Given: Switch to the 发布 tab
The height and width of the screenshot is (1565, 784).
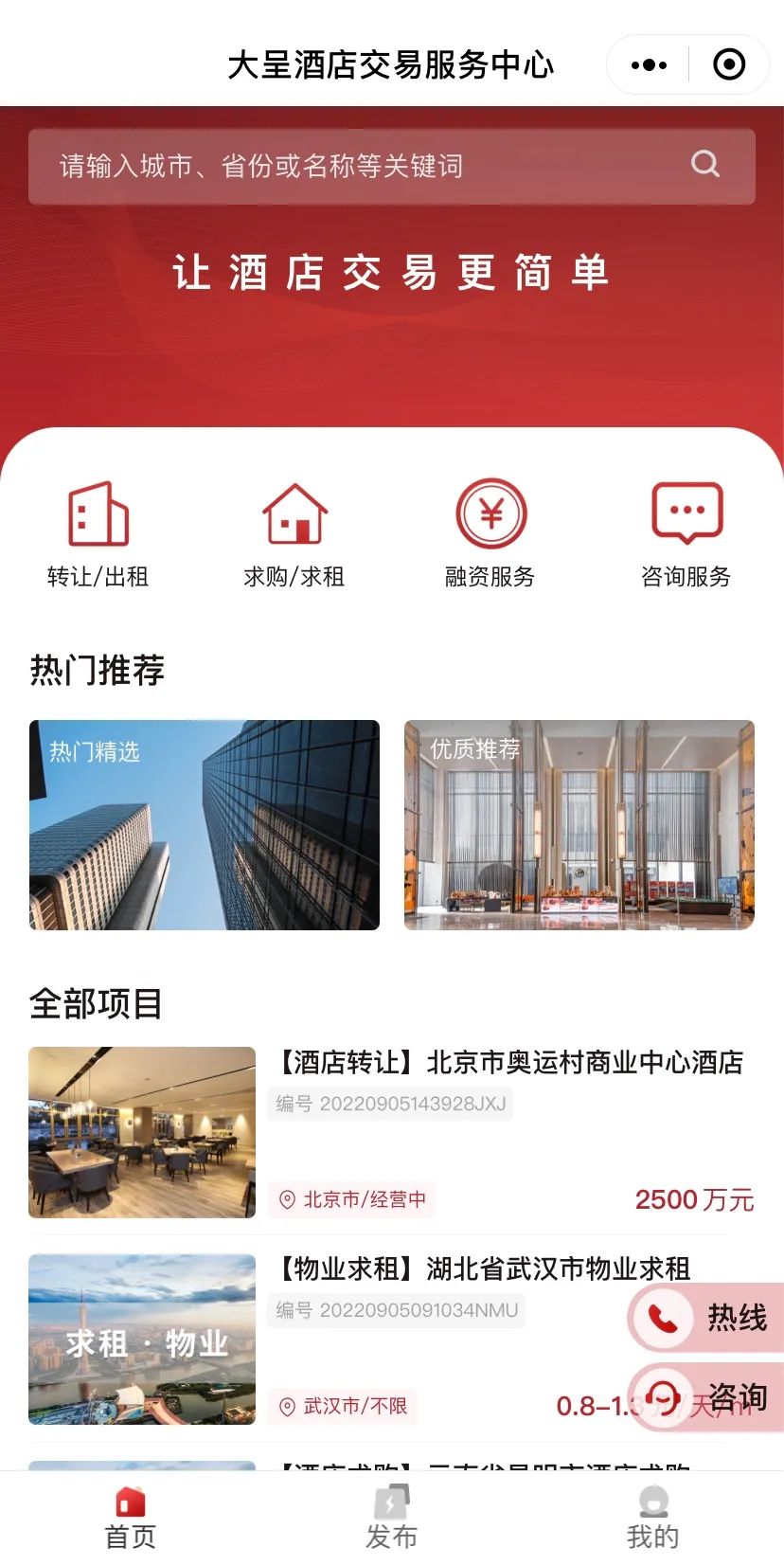Looking at the screenshot, I should coord(392,1518).
